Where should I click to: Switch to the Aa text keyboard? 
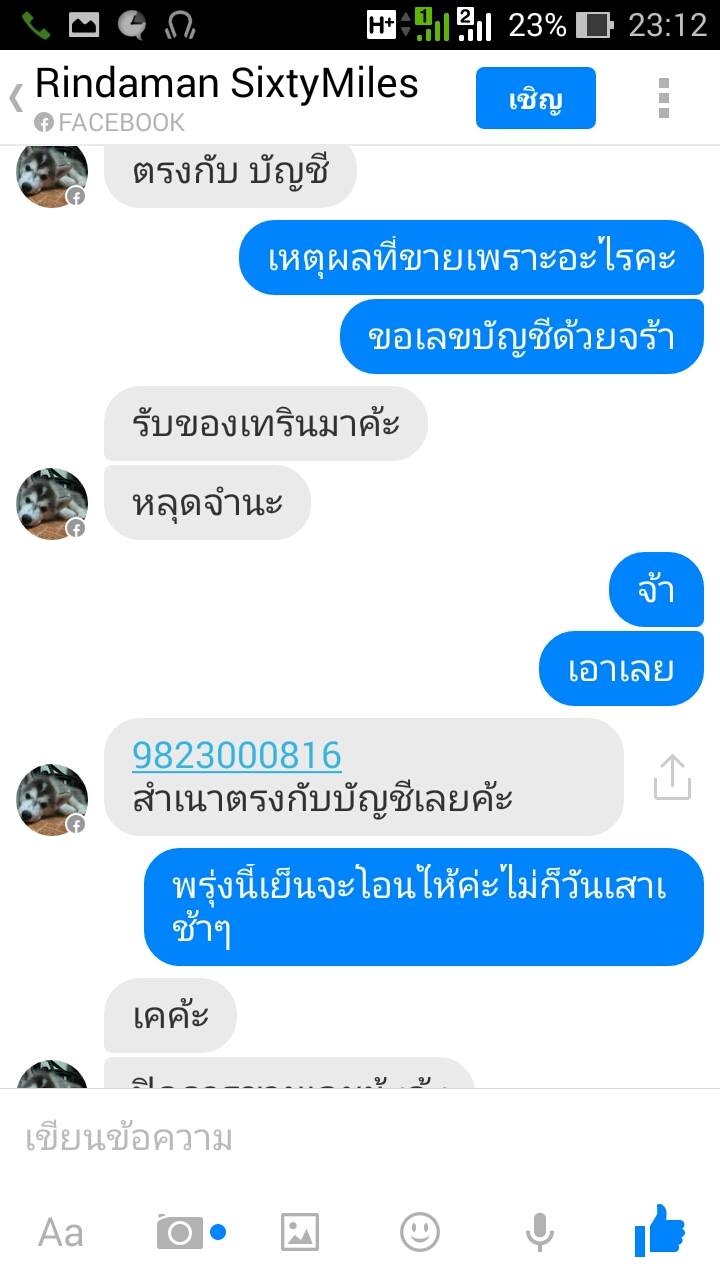point(60,1232)
